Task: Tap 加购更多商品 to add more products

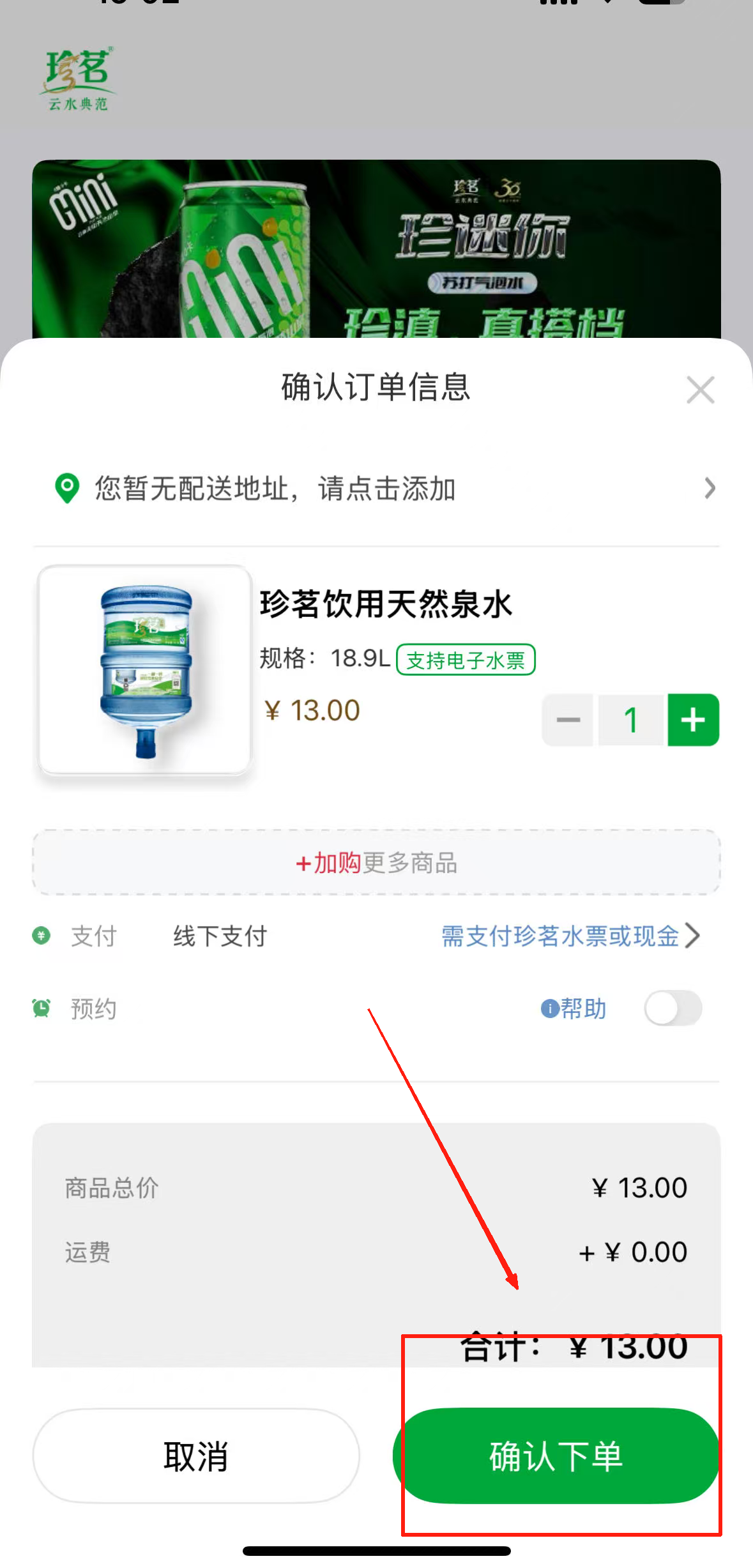Action: (x=376, y=863)
